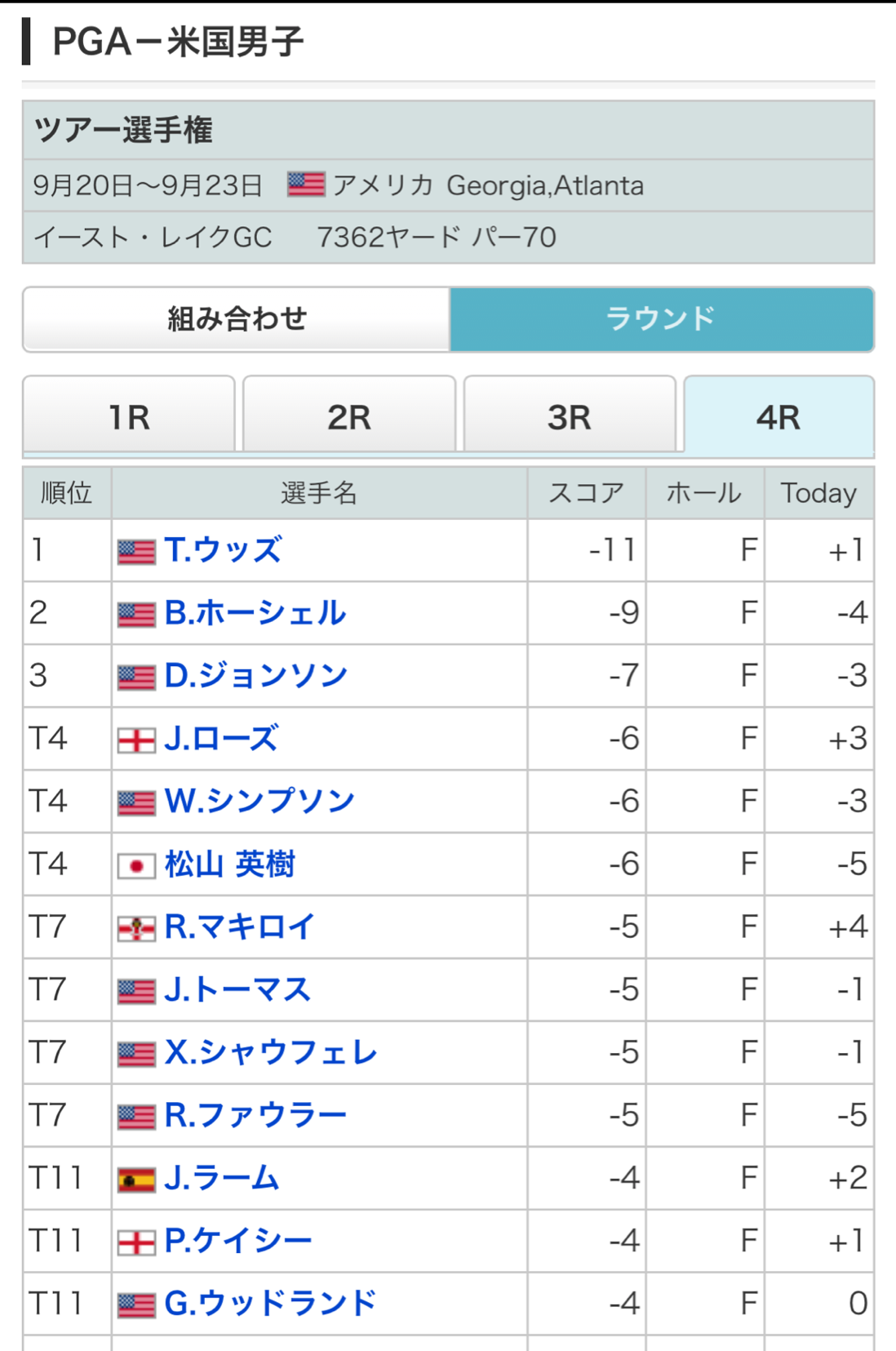Tap the D.ジョンソン player link

[256, 676]
